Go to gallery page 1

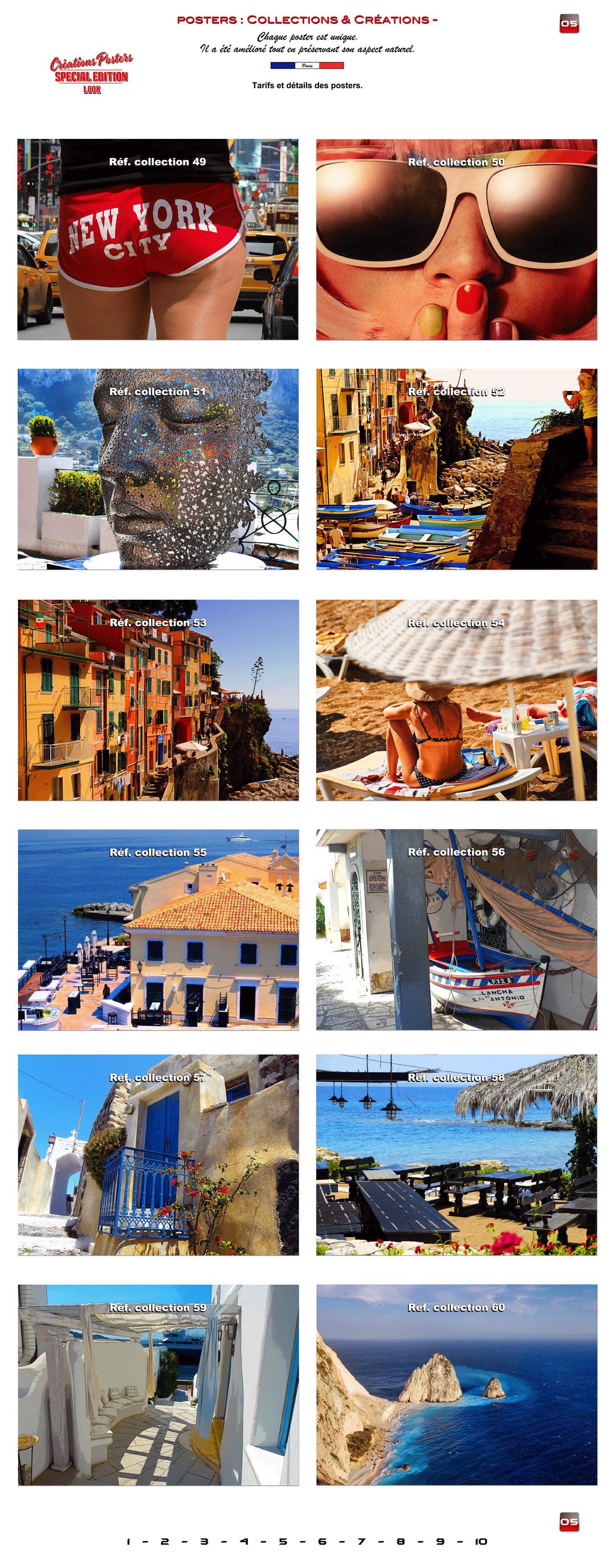pos(128,1541)
